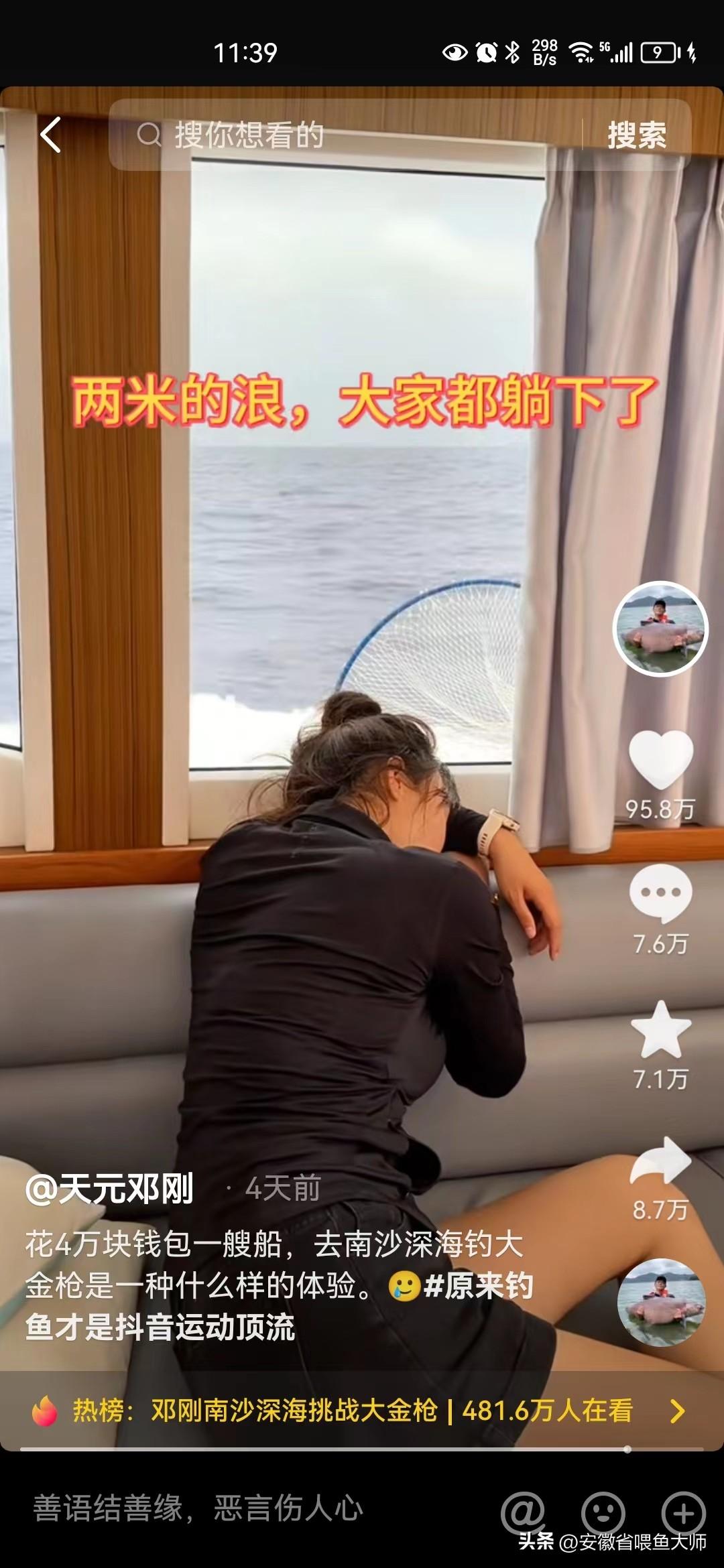Open the @天元邓刚 profile name
724x1568 pixels.
click(x=110, y=1189)
